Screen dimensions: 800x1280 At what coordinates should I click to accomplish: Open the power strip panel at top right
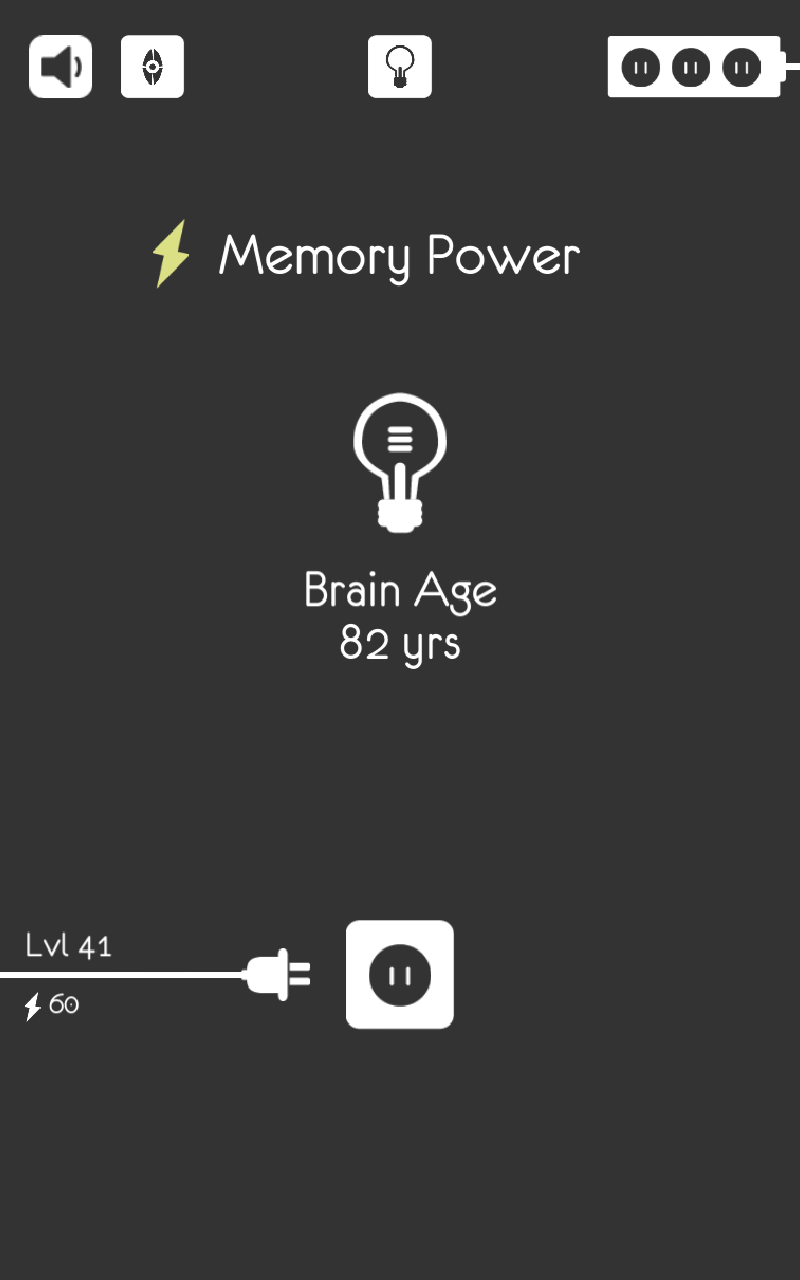(x=694, y=68)
